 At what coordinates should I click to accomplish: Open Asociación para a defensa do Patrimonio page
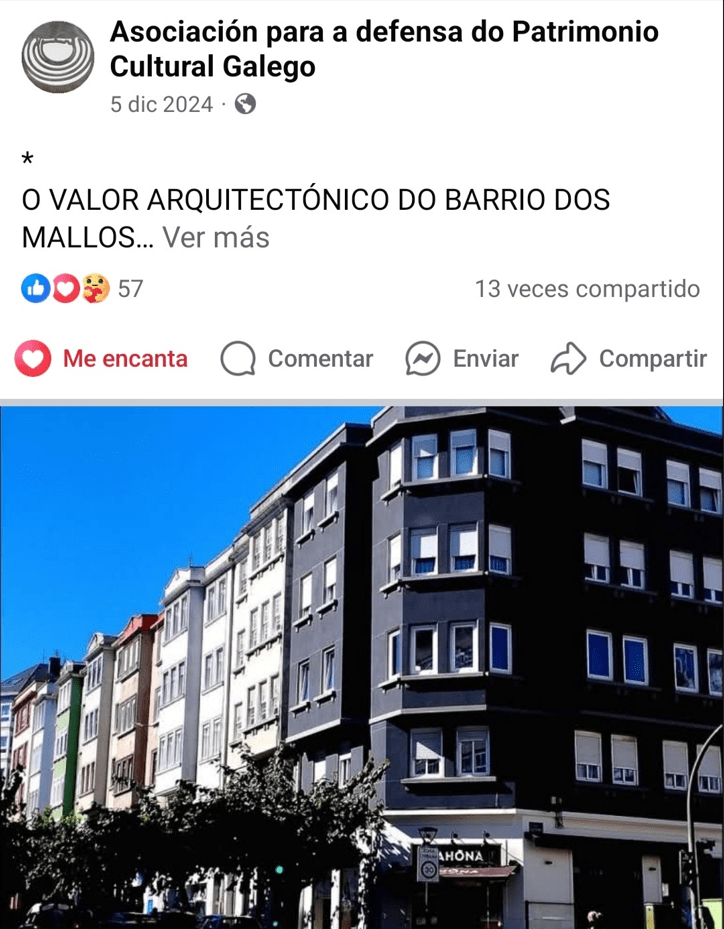384,49
